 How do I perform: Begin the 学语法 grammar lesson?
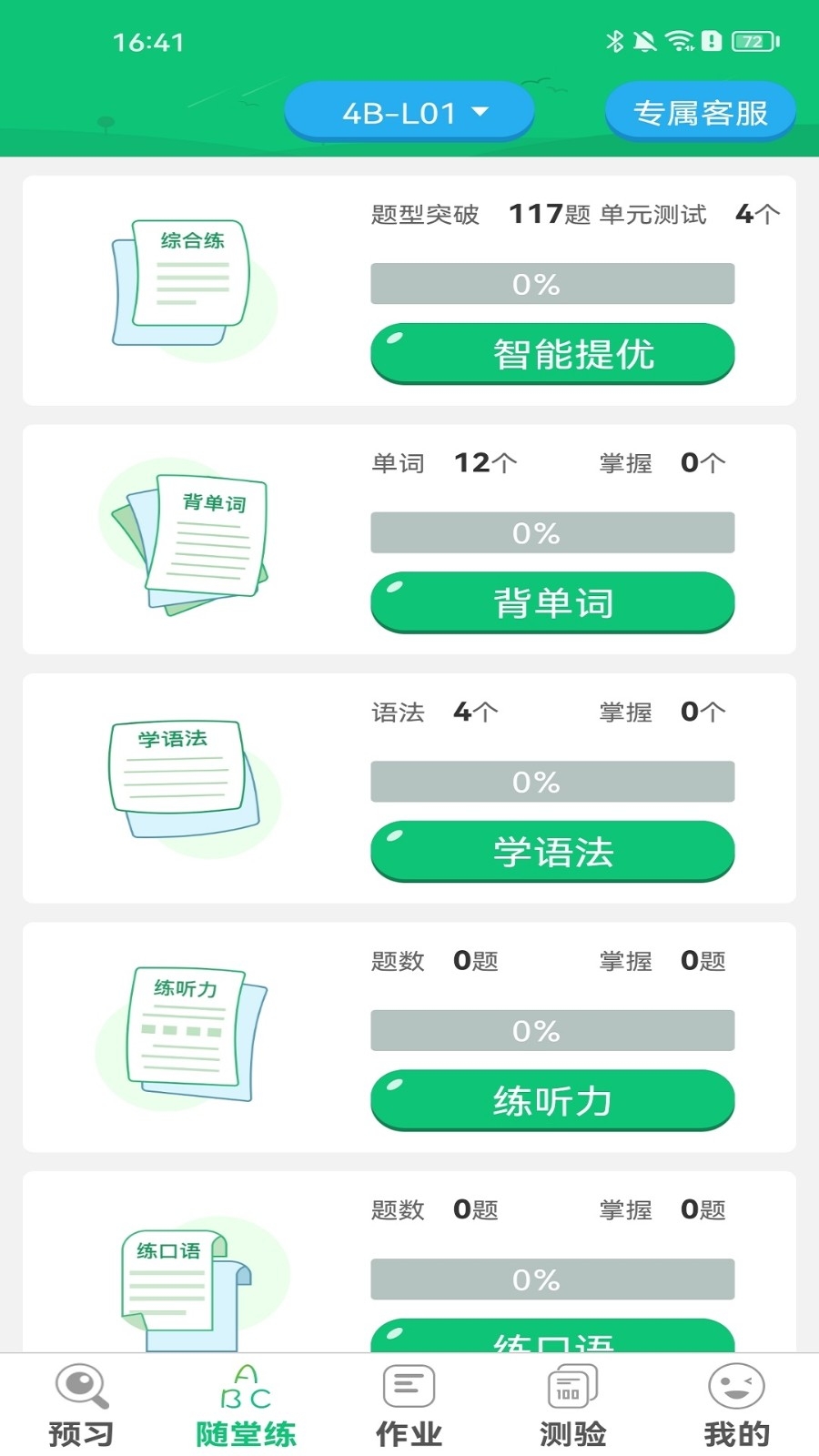point(552,852)
